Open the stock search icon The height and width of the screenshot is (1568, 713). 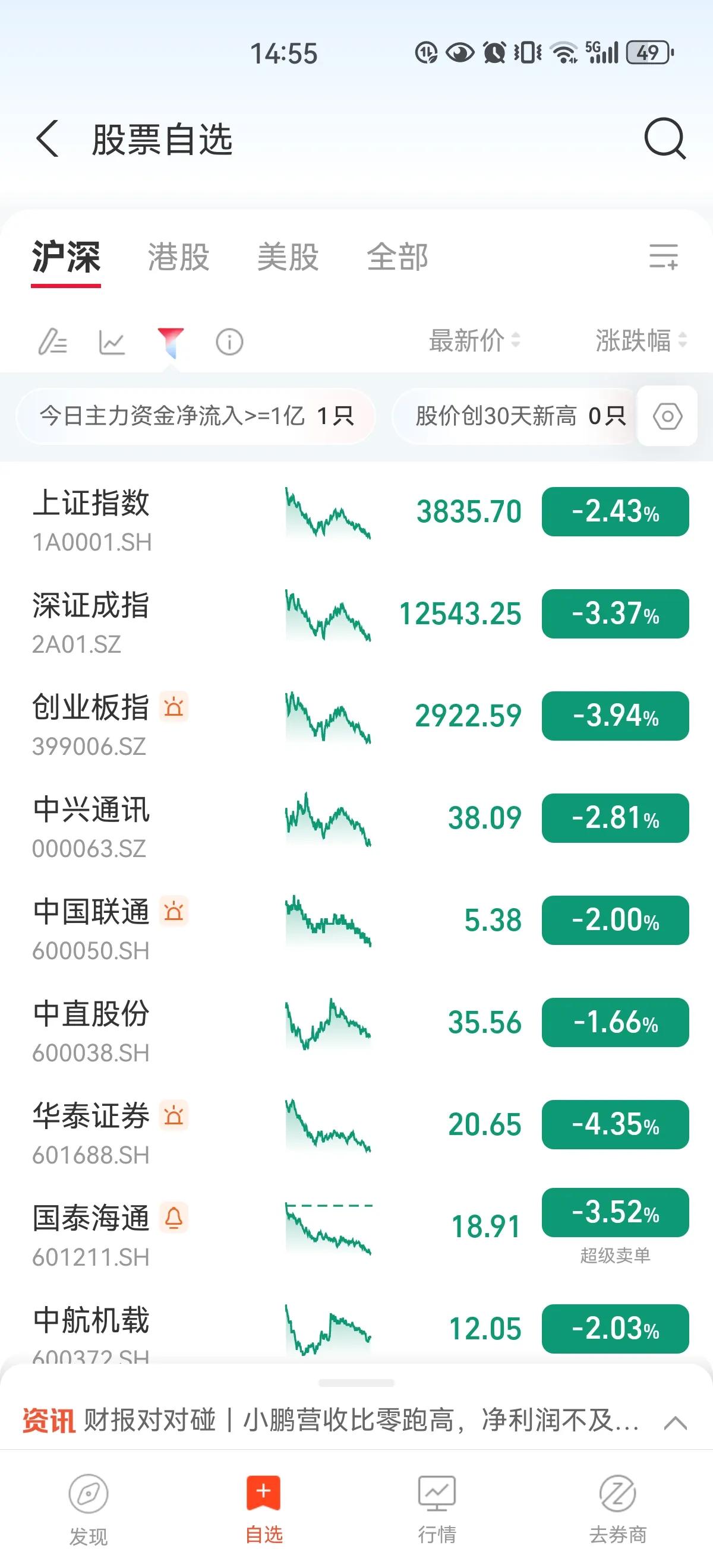(664, 139)
